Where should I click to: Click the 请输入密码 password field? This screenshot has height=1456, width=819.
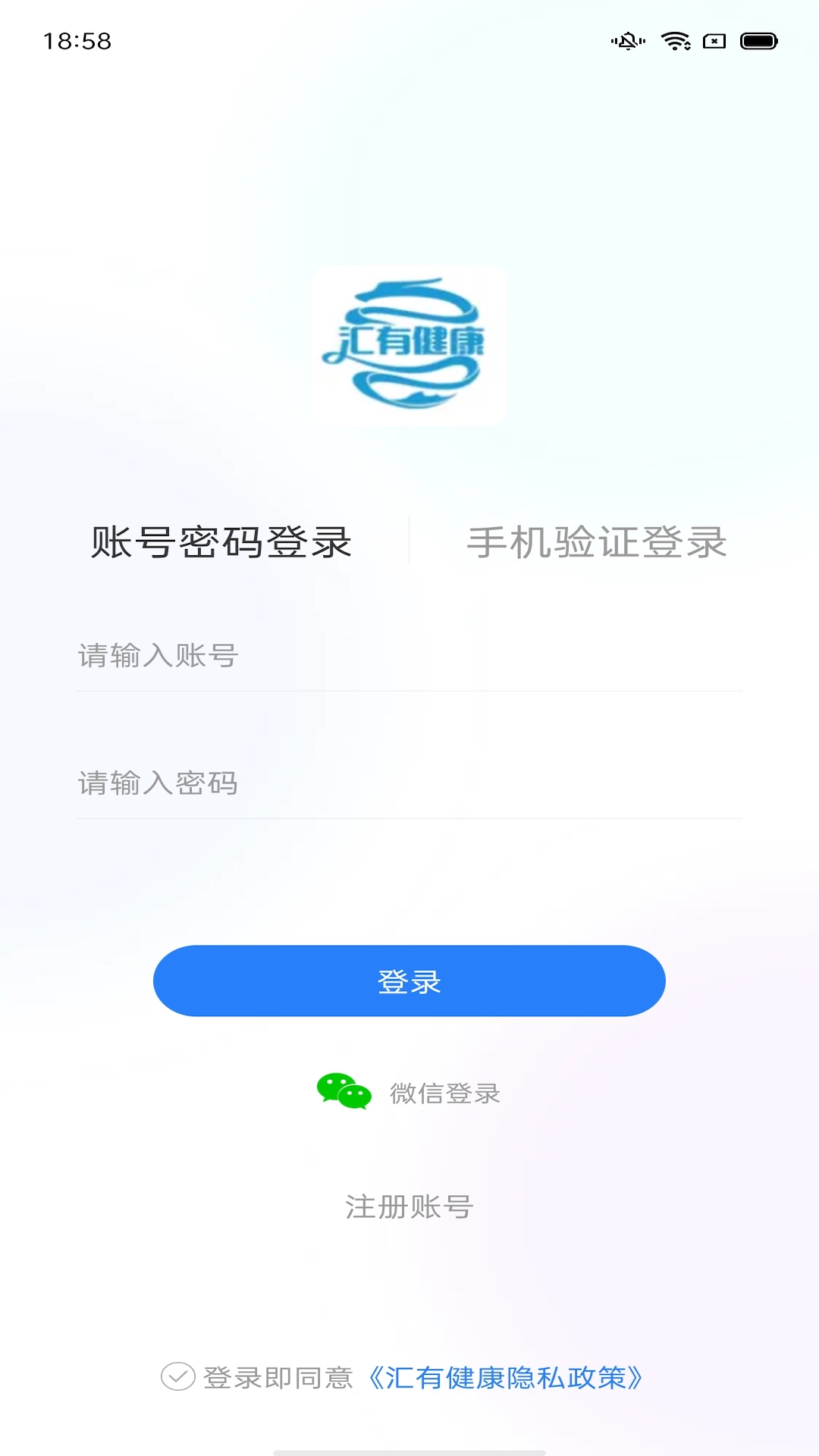(x=408, y=785)
